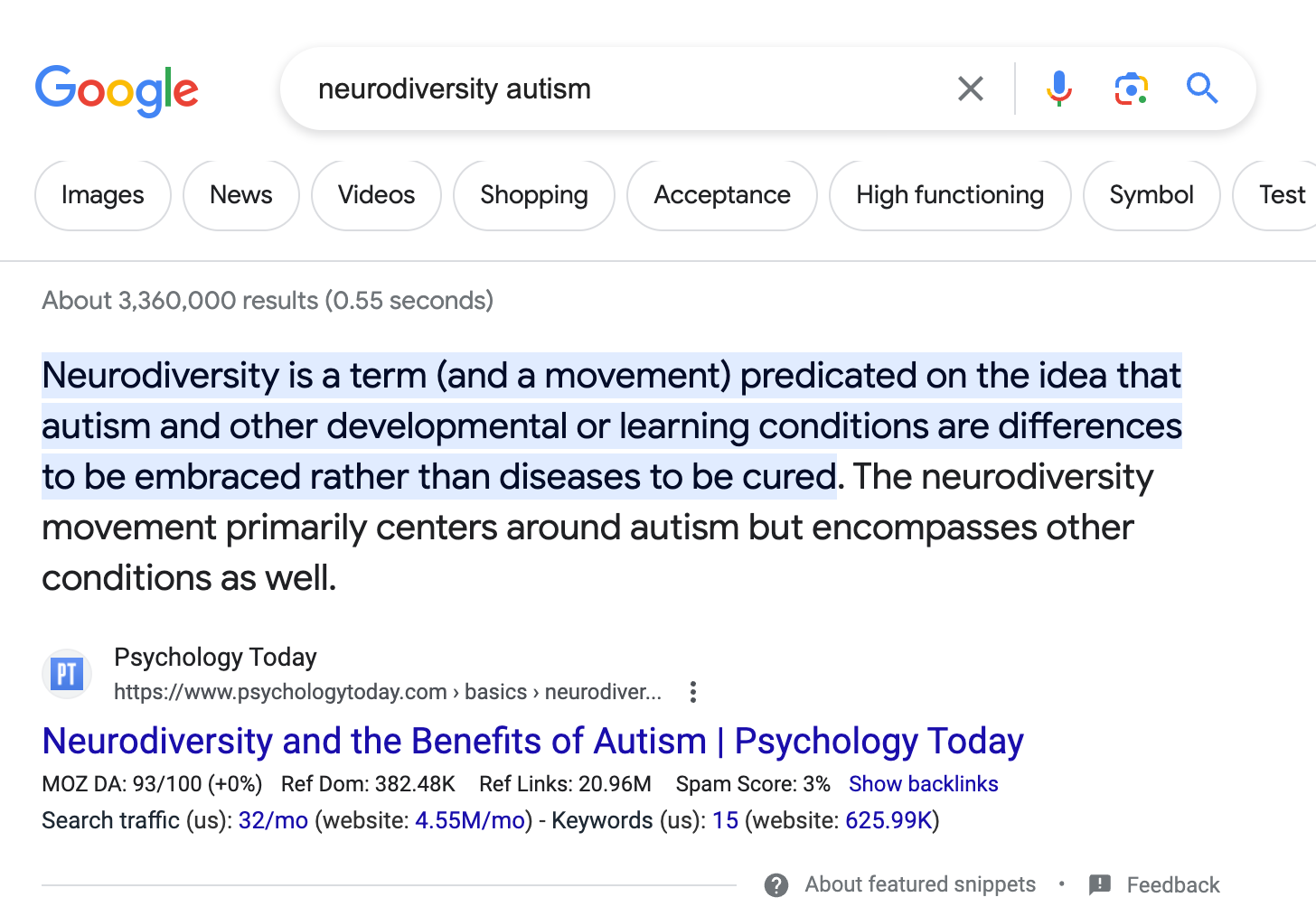Select the Test suggestion chip
Image resolution: width=1316 pixels, height=916 pixels.
tap(1281, 195)
